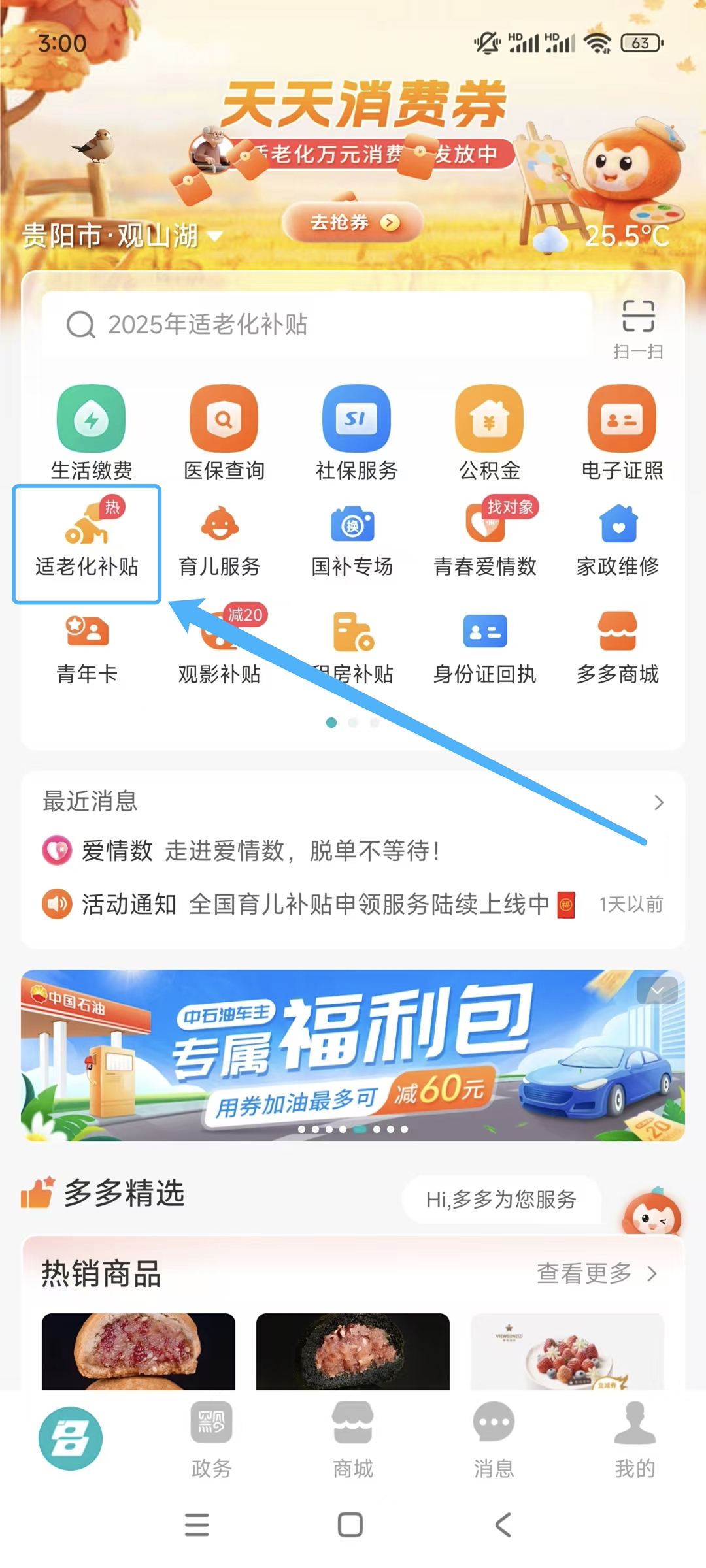
Task: Open 公积金 service
Action: [489, 432]
